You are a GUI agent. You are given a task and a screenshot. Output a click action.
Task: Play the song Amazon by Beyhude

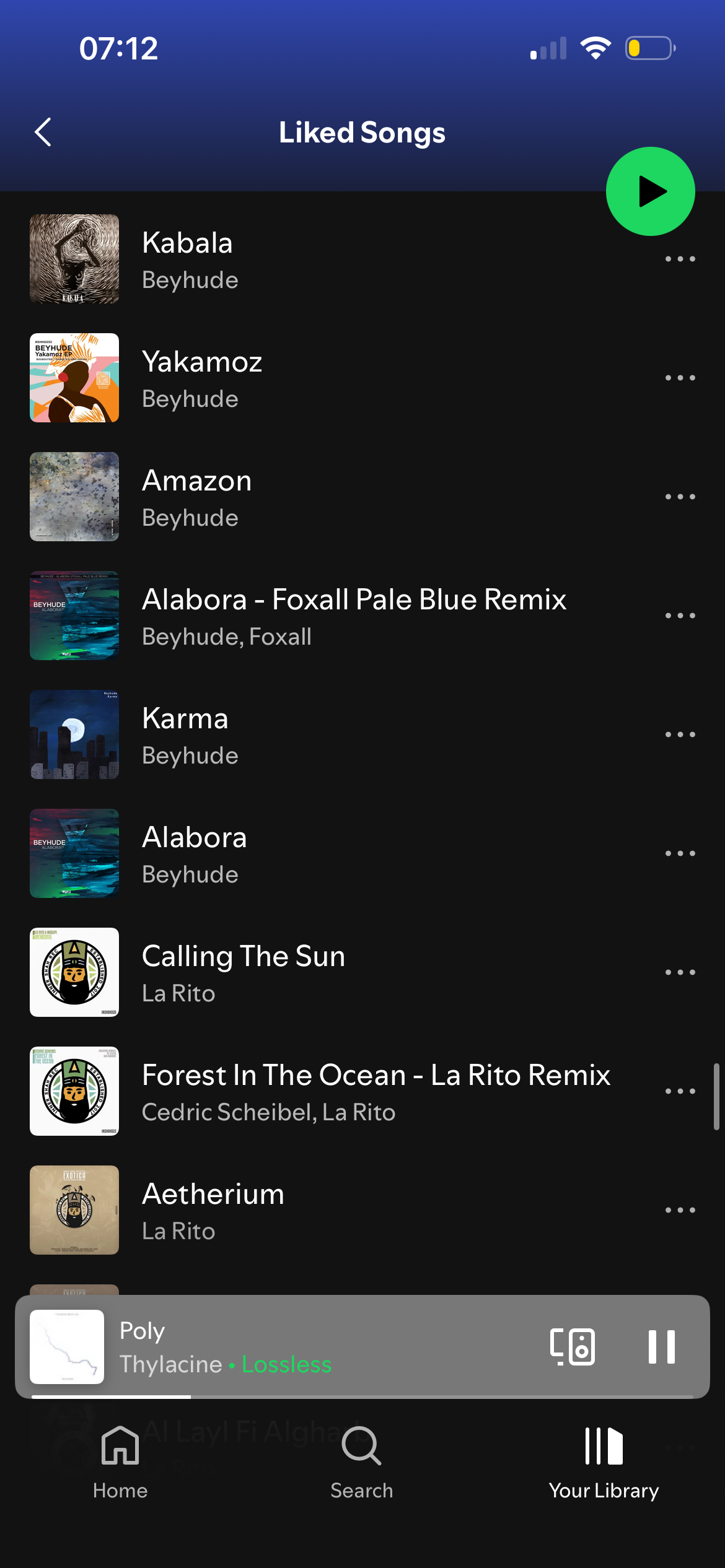(310, 497)
